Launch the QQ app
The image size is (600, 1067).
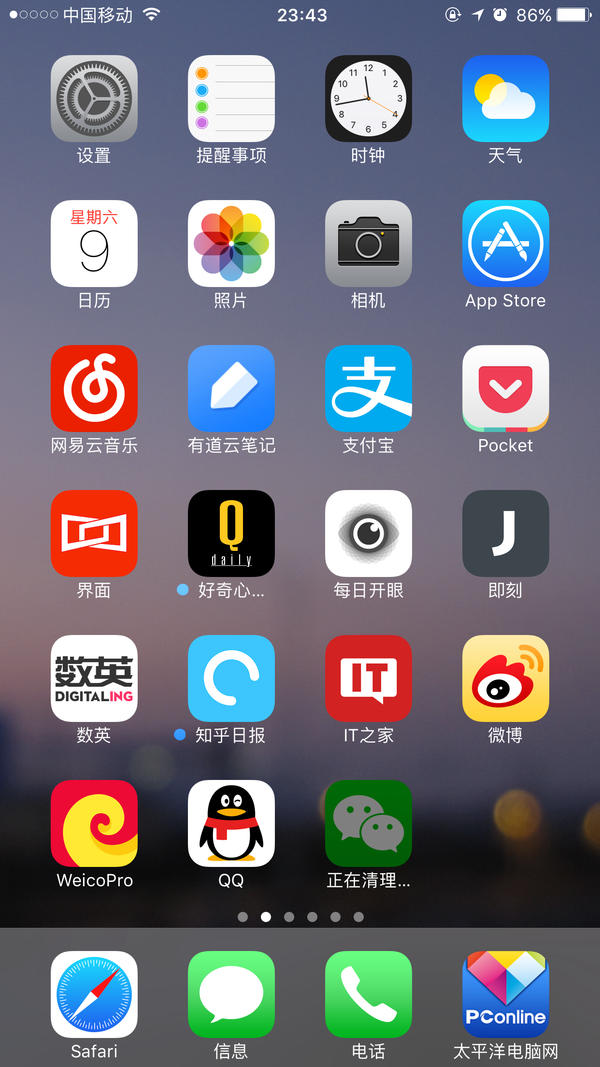pyautogui.click(x=231, y=824)
